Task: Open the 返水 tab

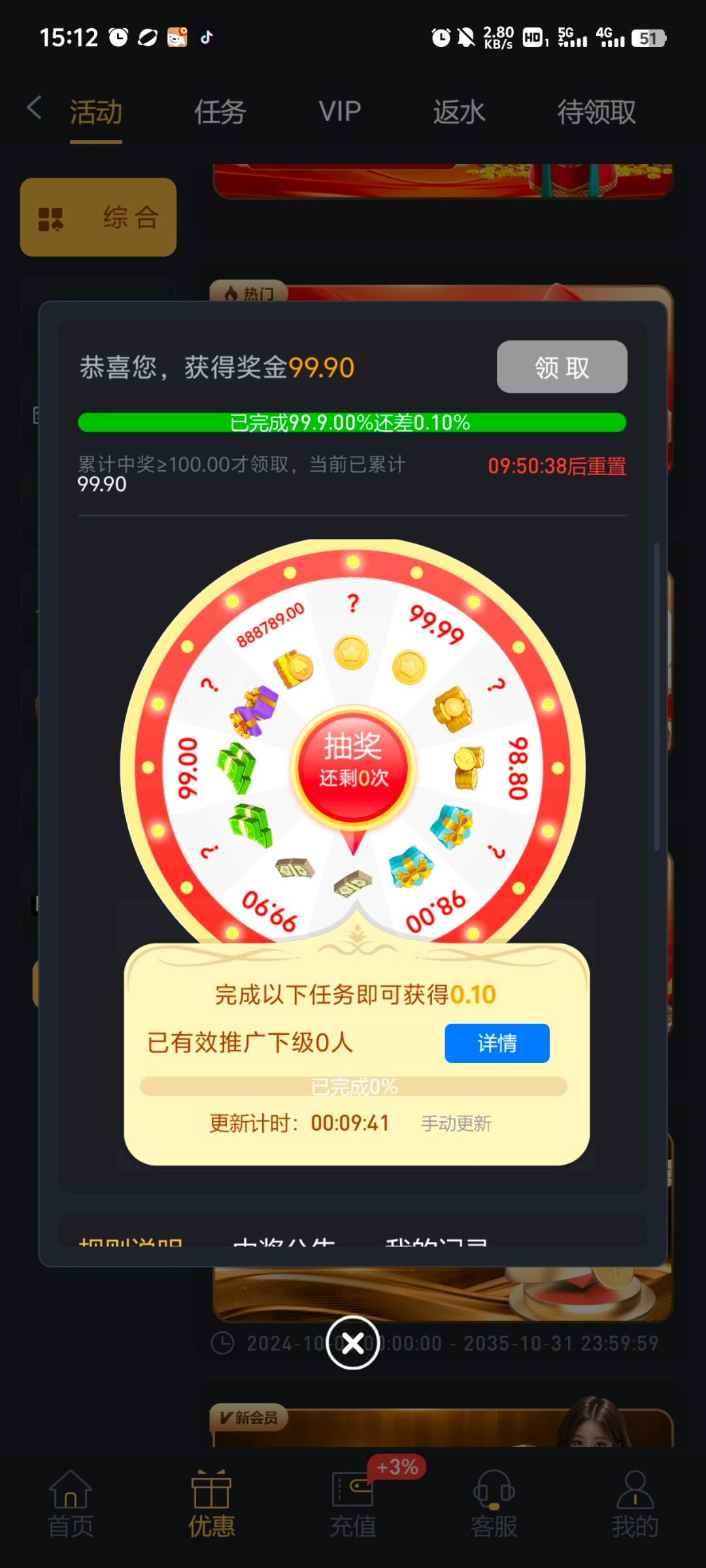Action: 459,112
